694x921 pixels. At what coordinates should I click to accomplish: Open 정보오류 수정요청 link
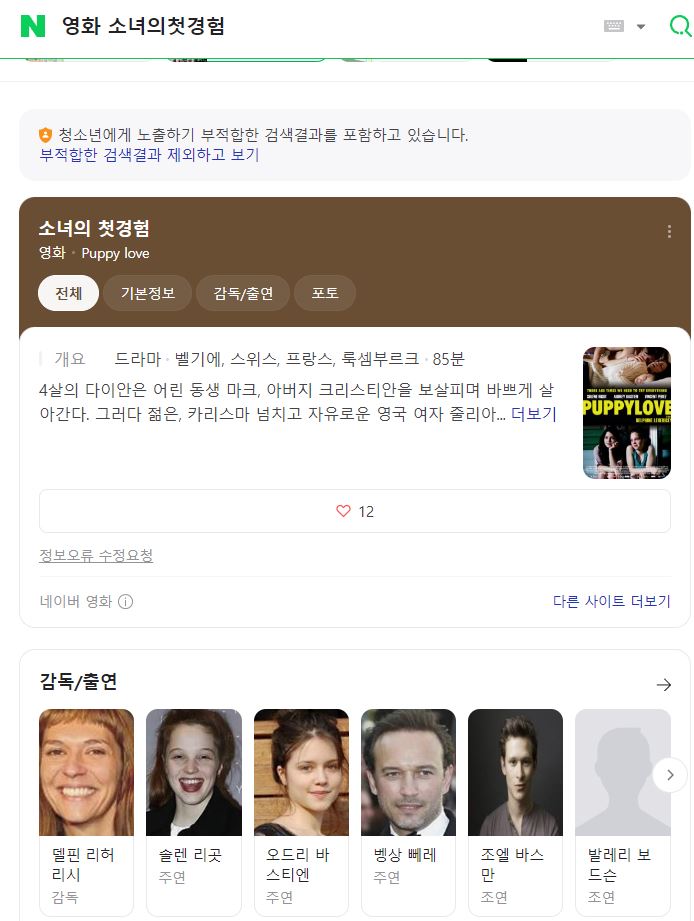(96, 556)
